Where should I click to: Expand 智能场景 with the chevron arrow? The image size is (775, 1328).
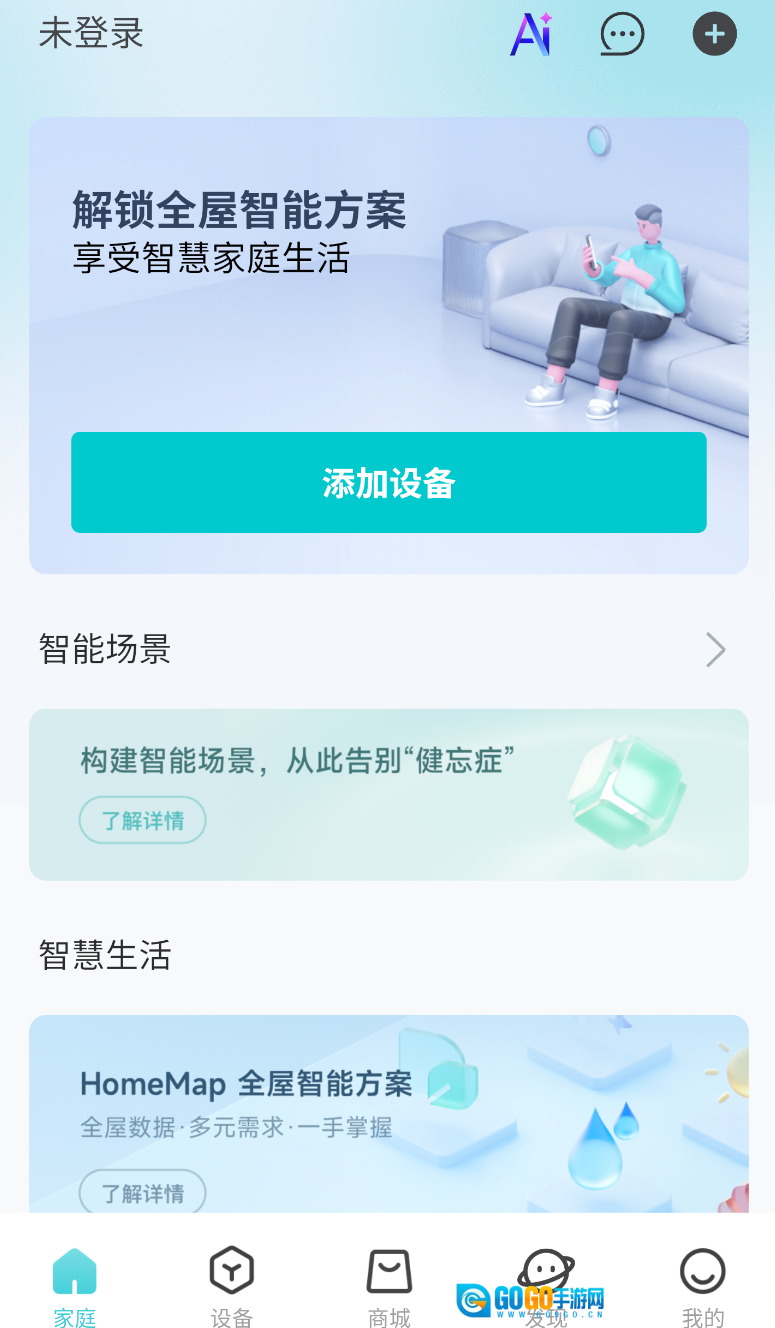click(715, 650)
